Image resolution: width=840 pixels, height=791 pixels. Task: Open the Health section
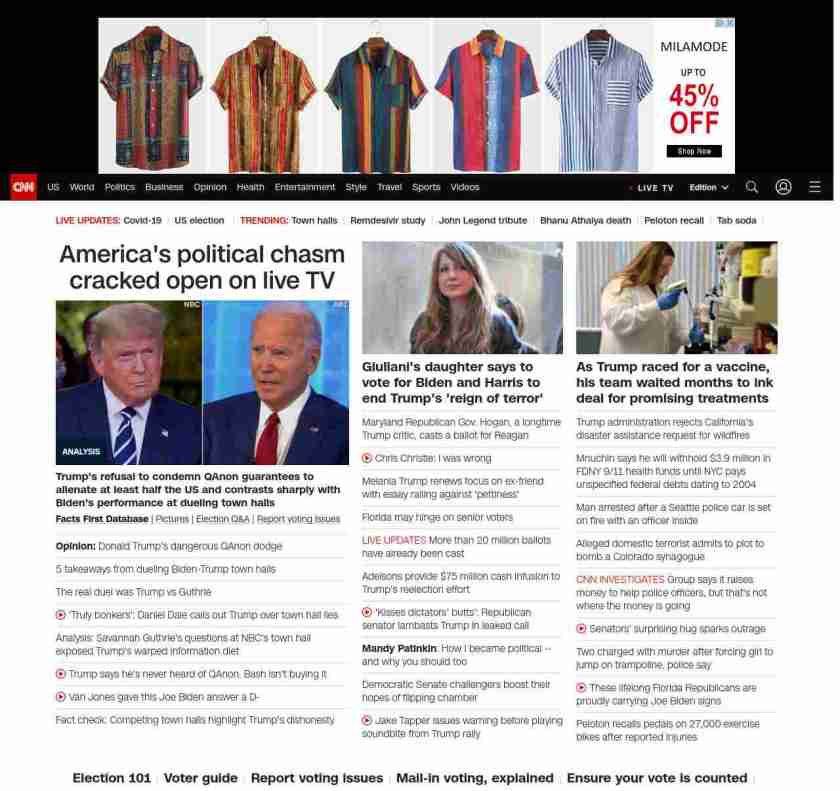(250, 187)
